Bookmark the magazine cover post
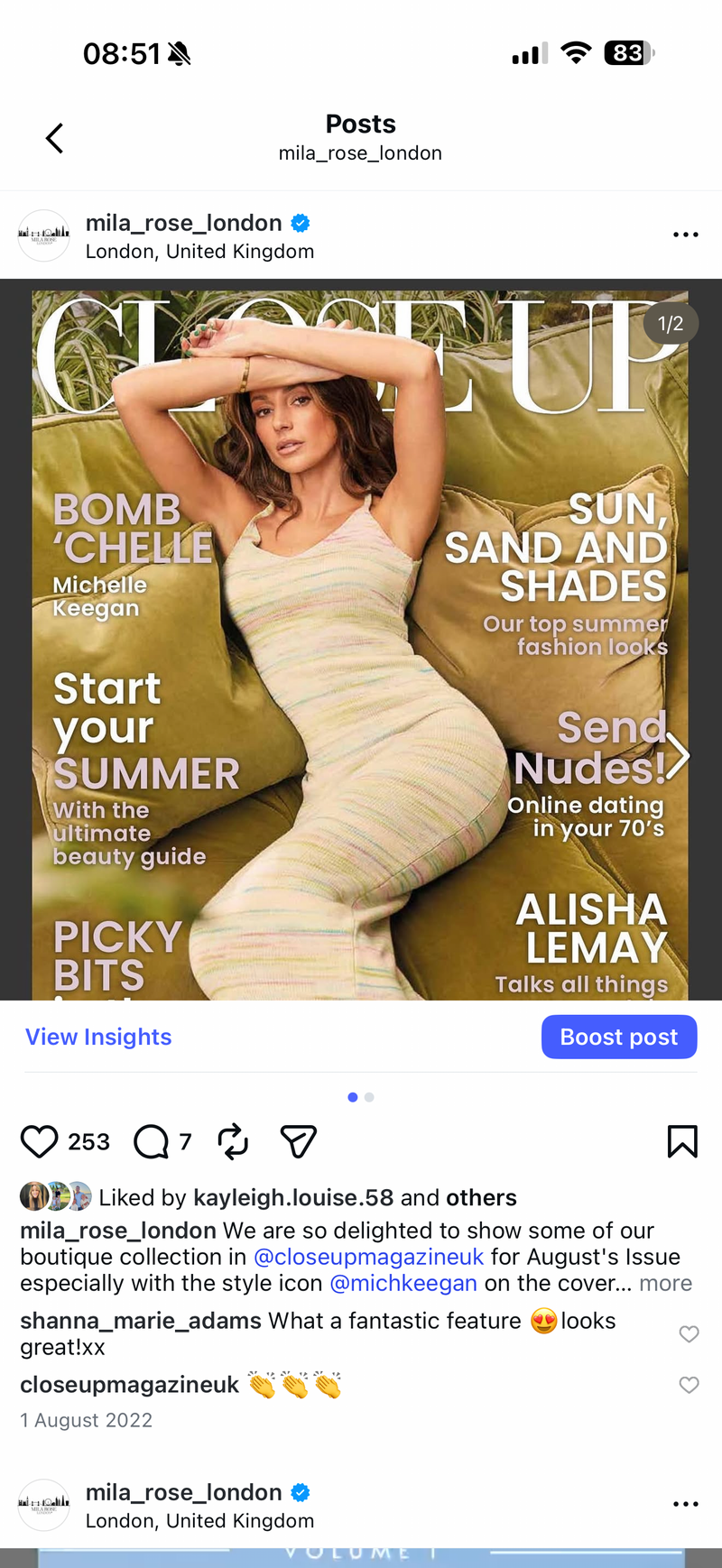 [x=682, y=1141]
